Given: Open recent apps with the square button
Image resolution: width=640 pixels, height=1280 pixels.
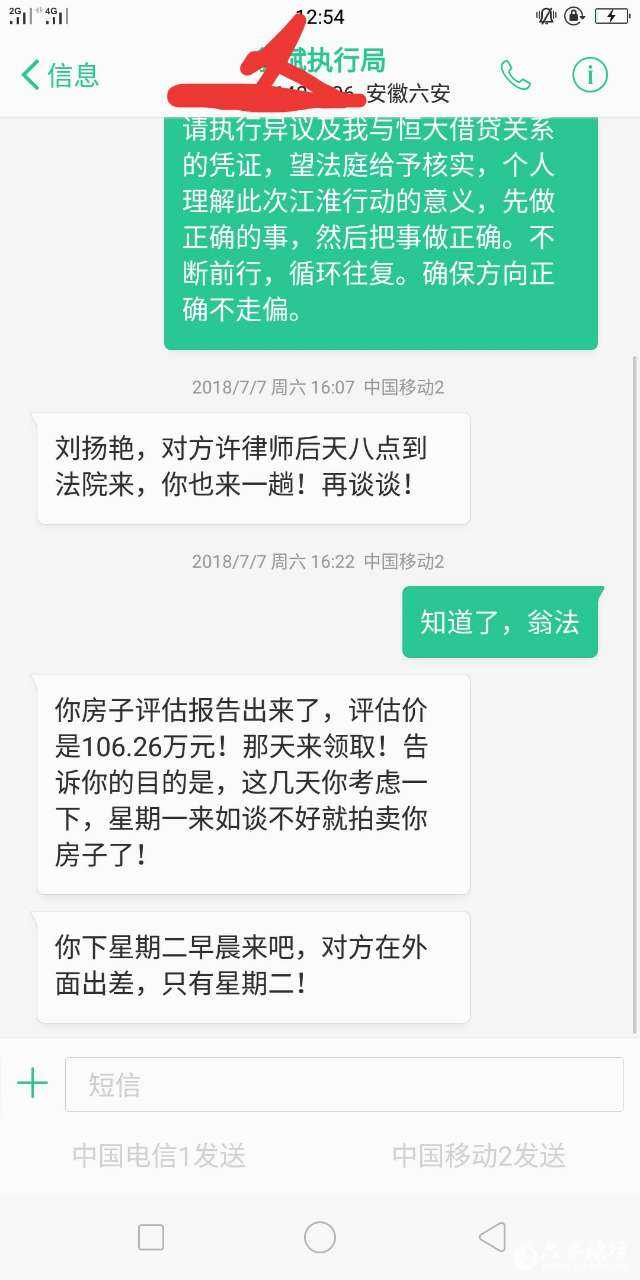Looking at the screenshot, I should (151, 1238).
